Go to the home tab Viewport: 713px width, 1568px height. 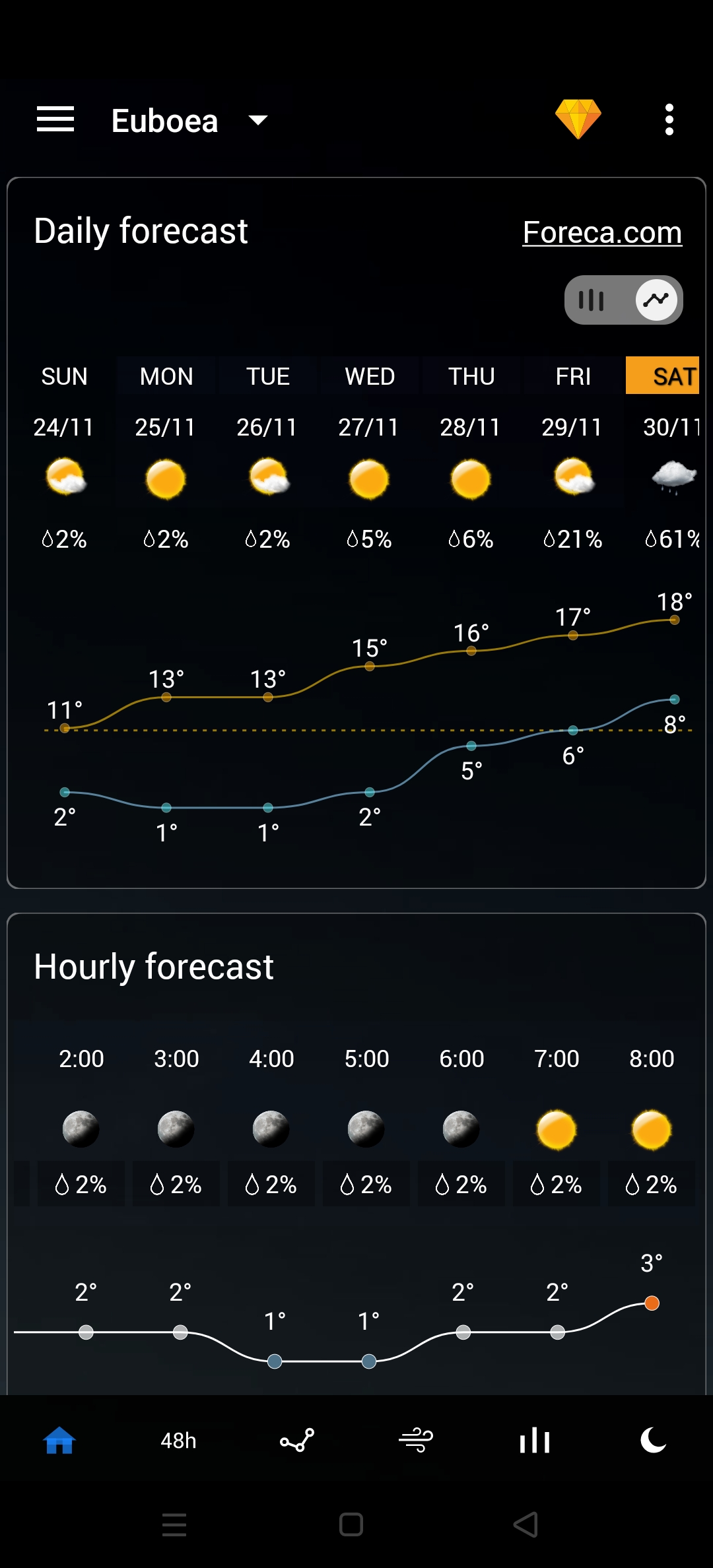pos(59,1440)
